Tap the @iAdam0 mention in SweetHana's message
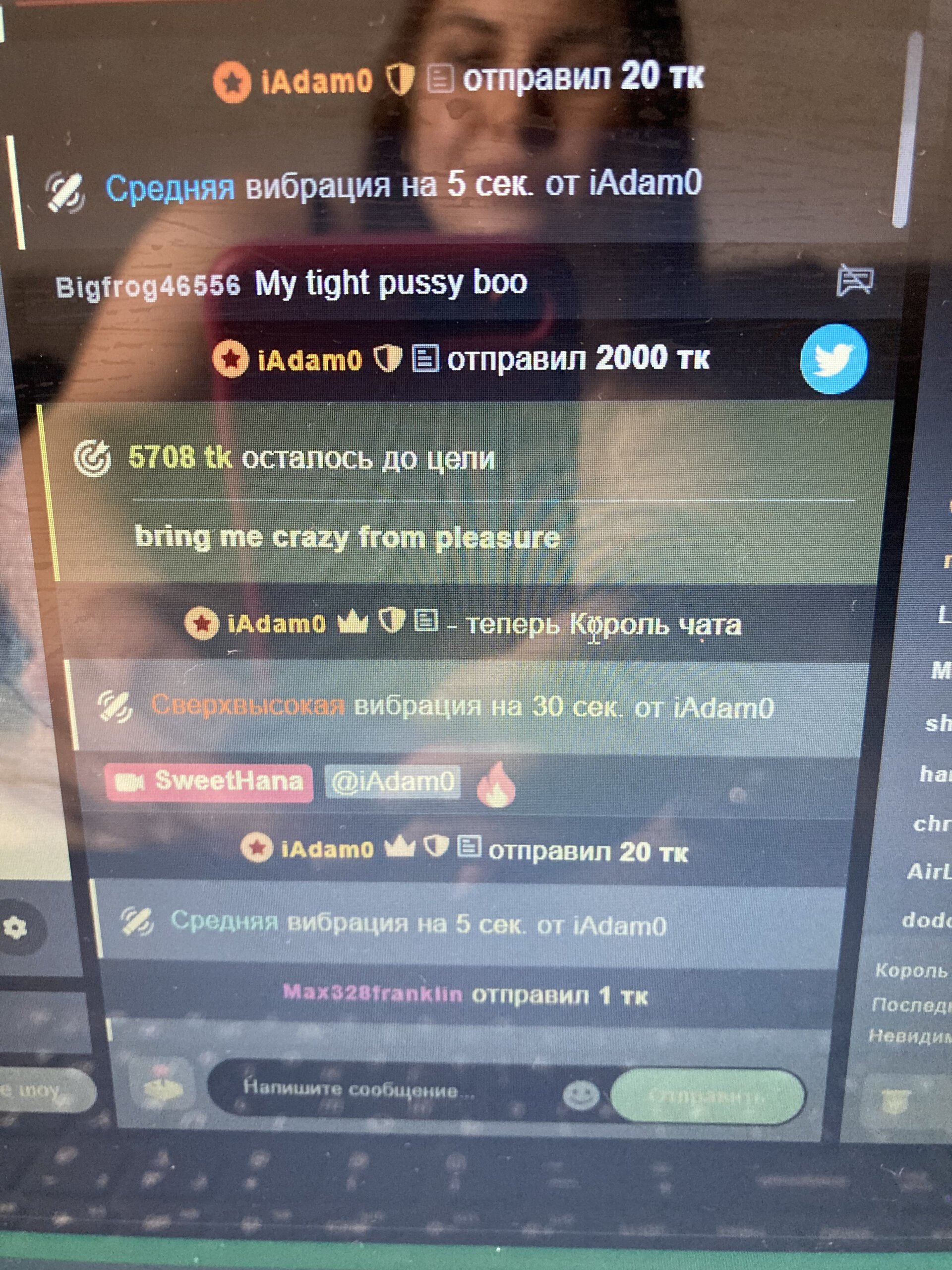Viewport: 952px width, 1270px height. [393, 781]
